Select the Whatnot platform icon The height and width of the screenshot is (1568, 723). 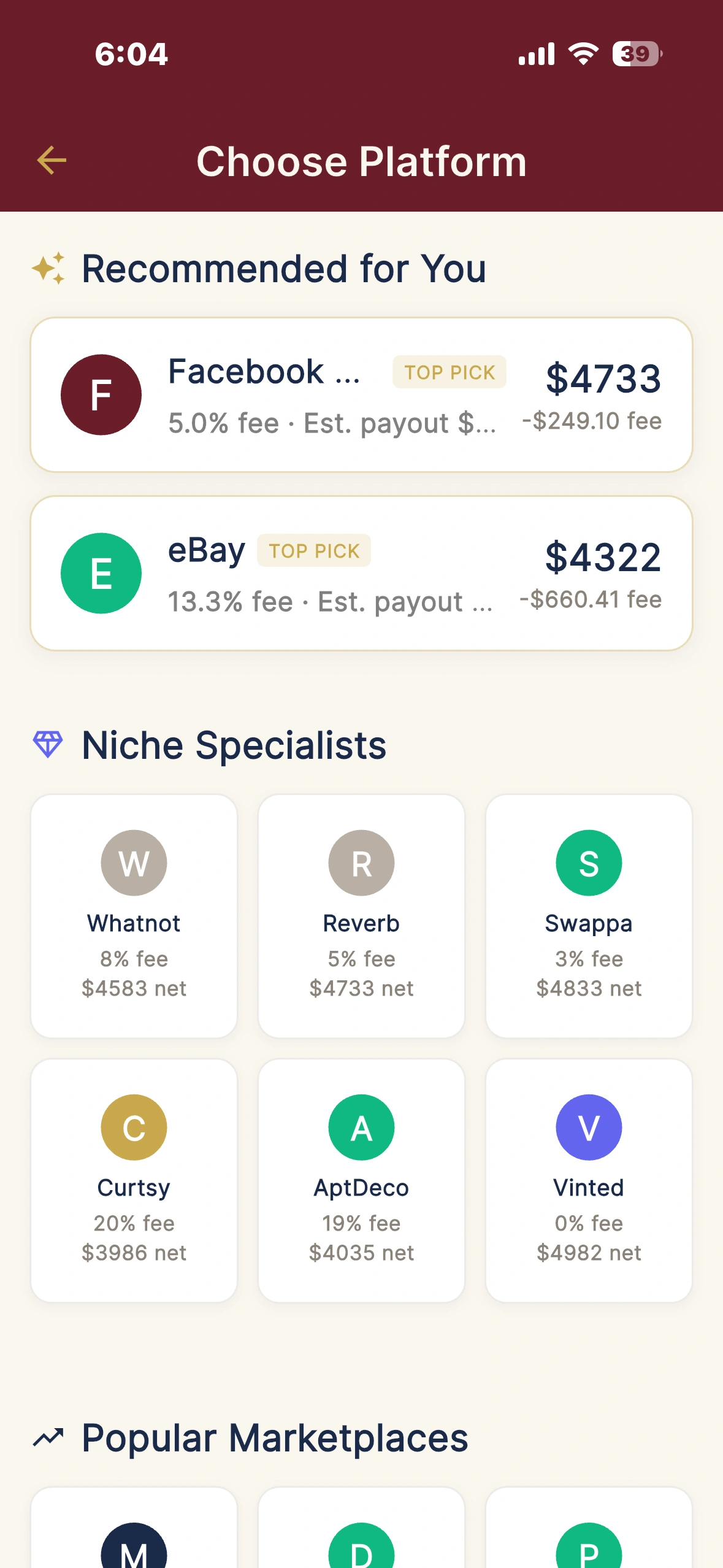(x=134, y=862)
